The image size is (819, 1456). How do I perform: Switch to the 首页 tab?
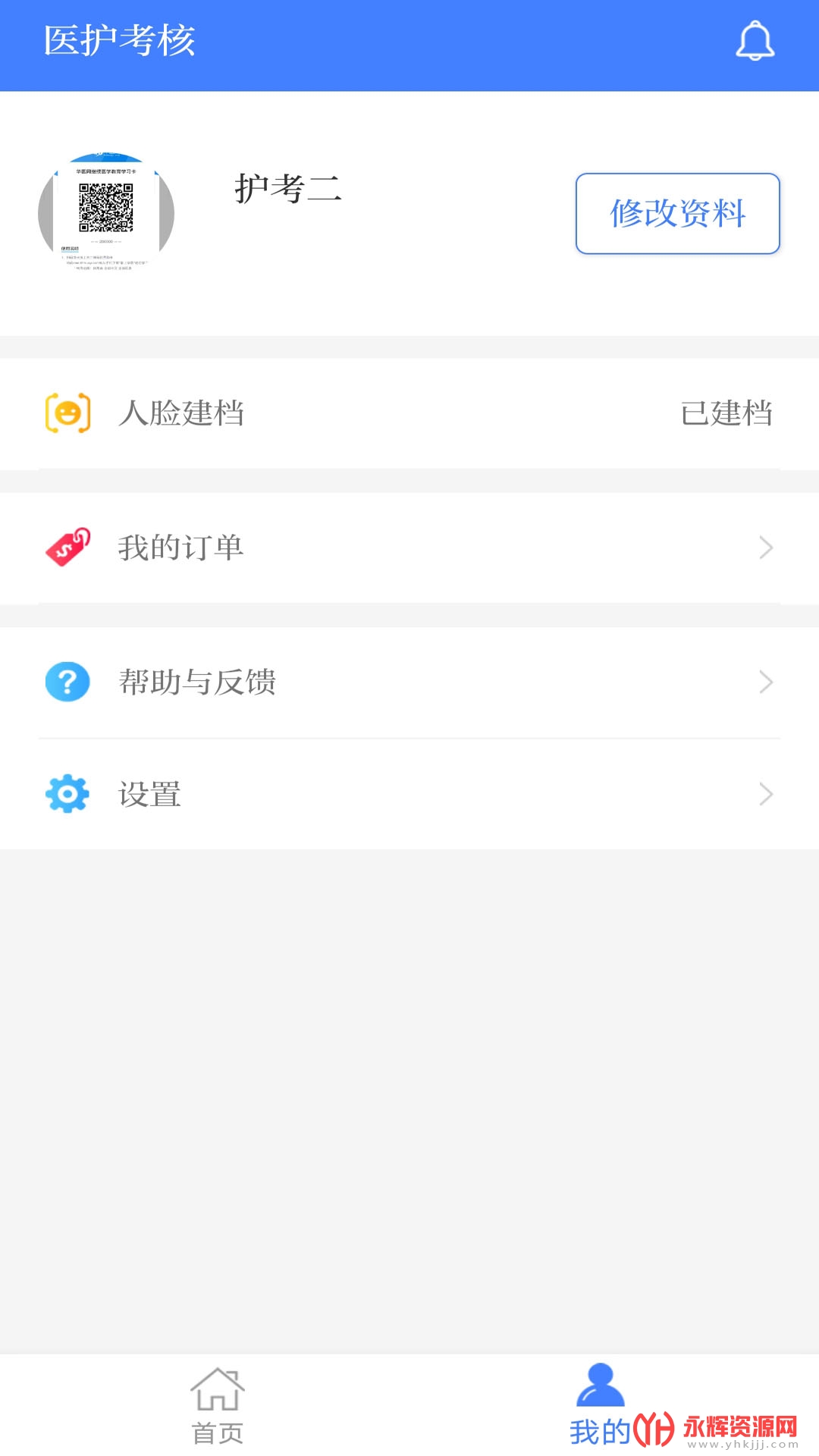point(218,1406)
